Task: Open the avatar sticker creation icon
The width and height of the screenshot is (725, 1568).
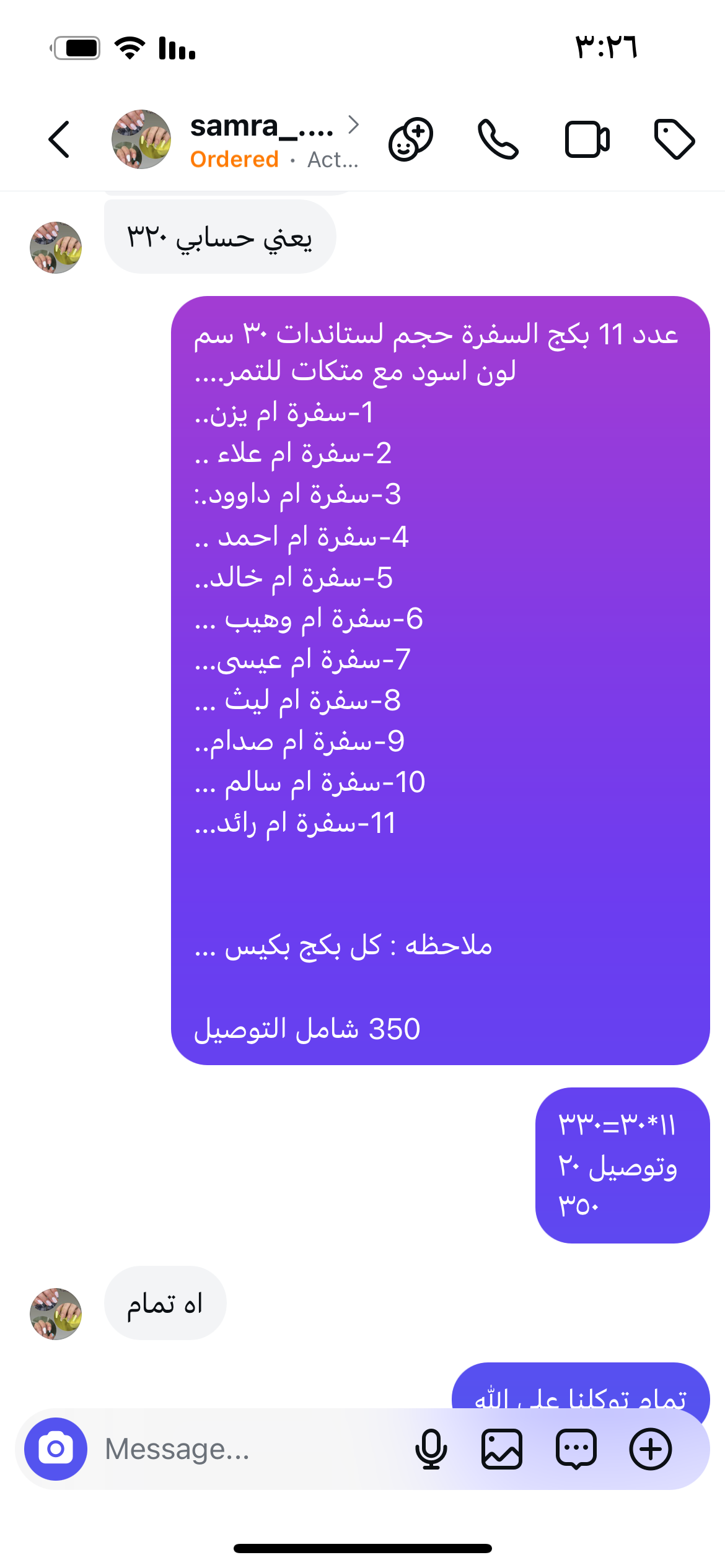Action: [410, 139]
